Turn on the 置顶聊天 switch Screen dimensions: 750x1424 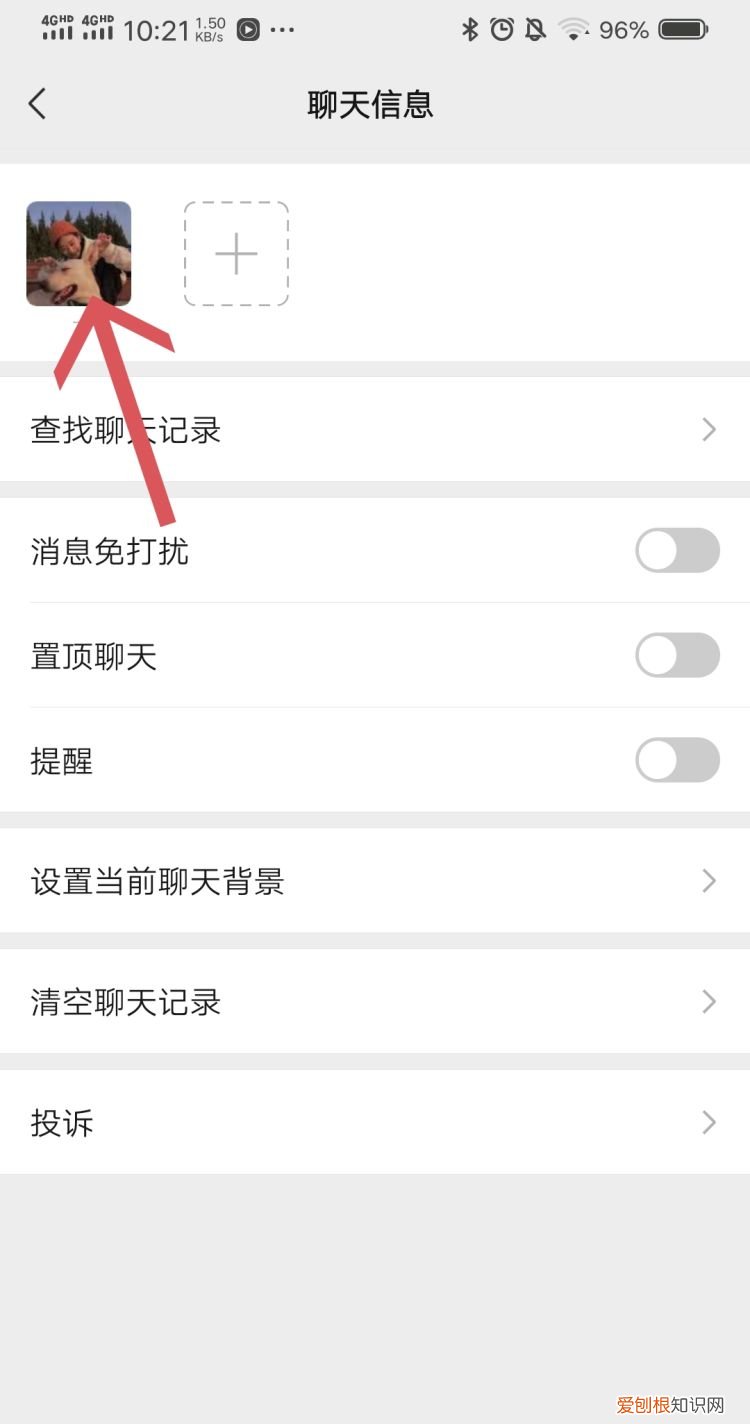[x=677, y=656]
